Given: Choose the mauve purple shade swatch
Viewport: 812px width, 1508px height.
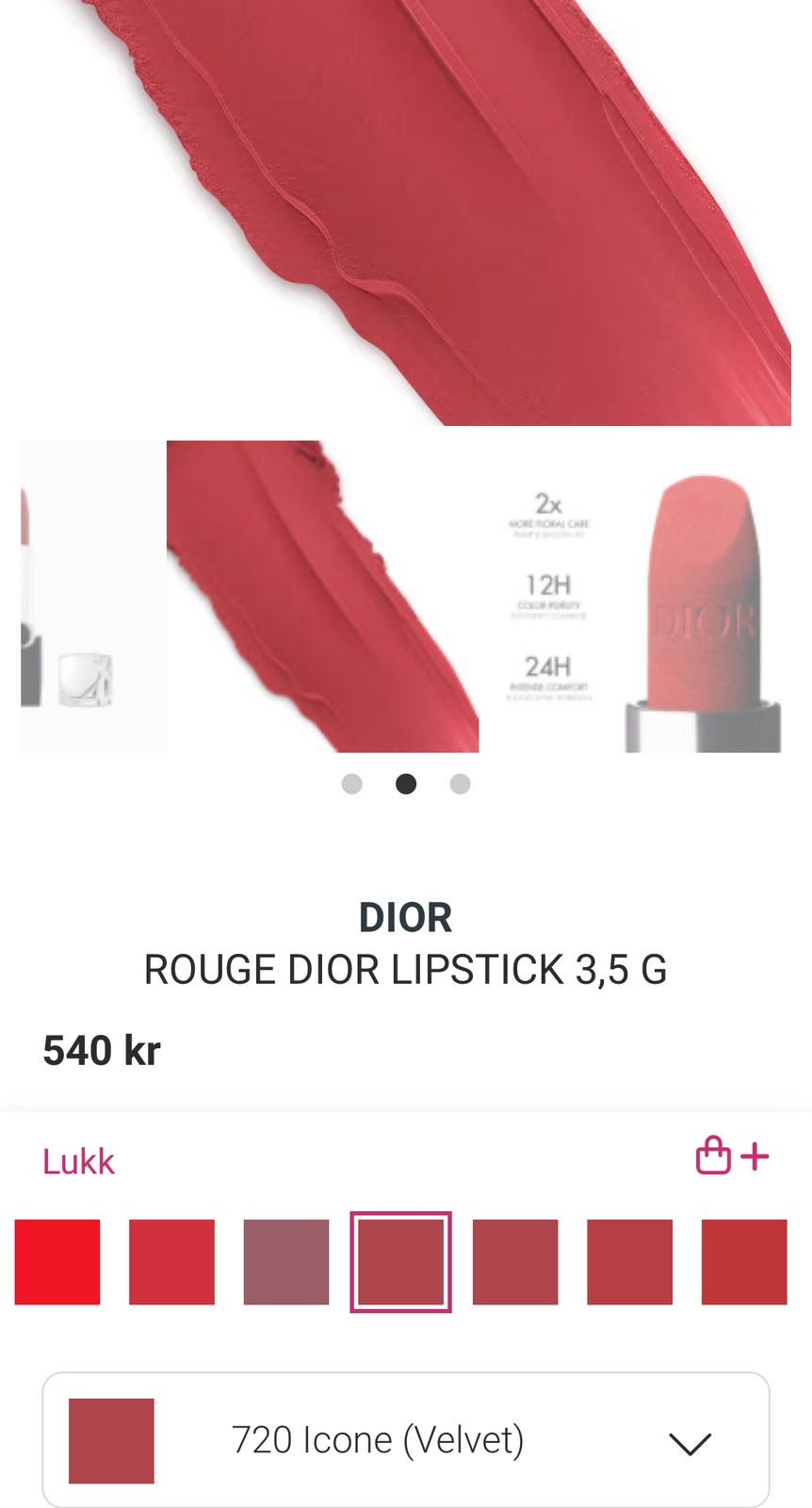Looking at the screenshot, I should tap(286, 1262).
